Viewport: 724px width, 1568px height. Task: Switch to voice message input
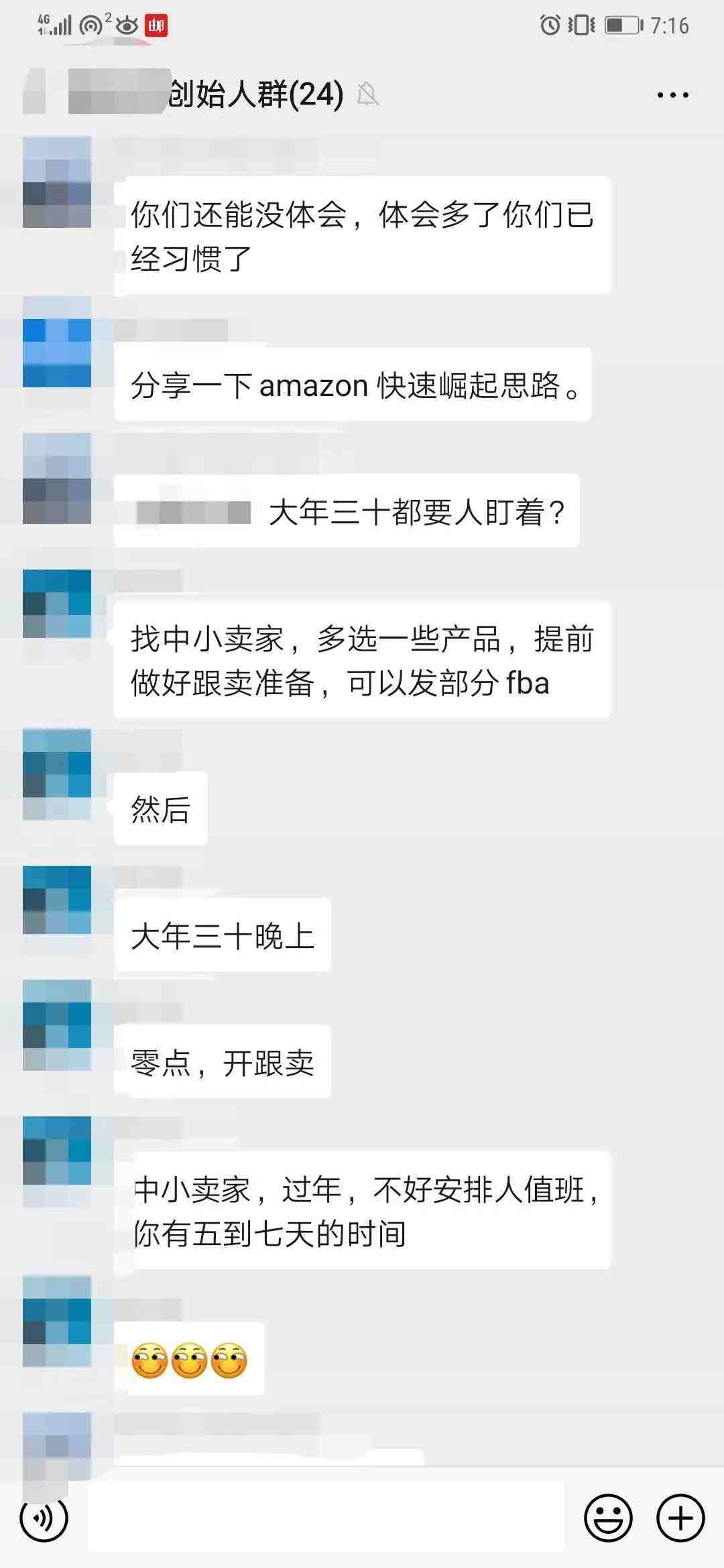tap(44, 1518)
